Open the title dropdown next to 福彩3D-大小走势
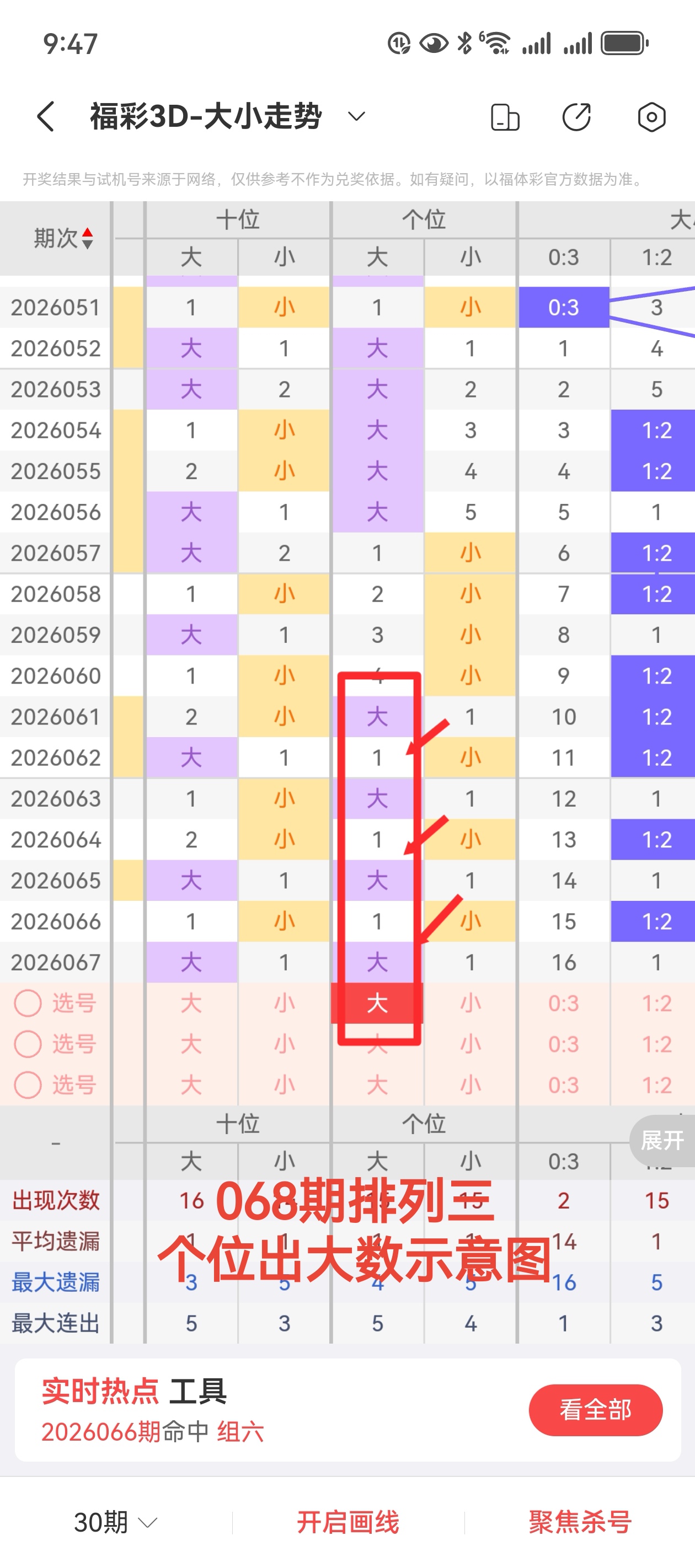The height and width of the screenshot is (1568, 695). tap(356, 116)
